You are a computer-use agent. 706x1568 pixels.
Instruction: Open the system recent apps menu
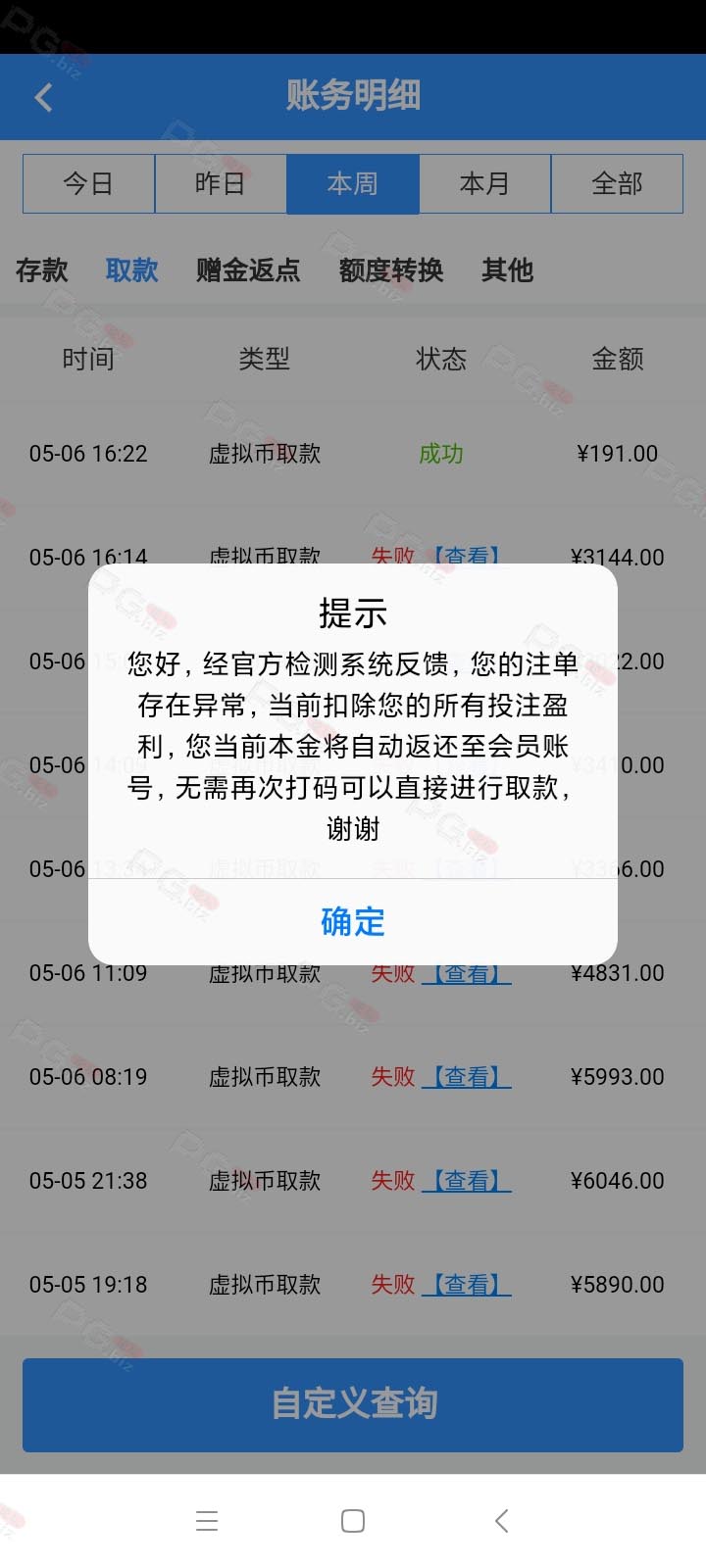pos(207,1521)
